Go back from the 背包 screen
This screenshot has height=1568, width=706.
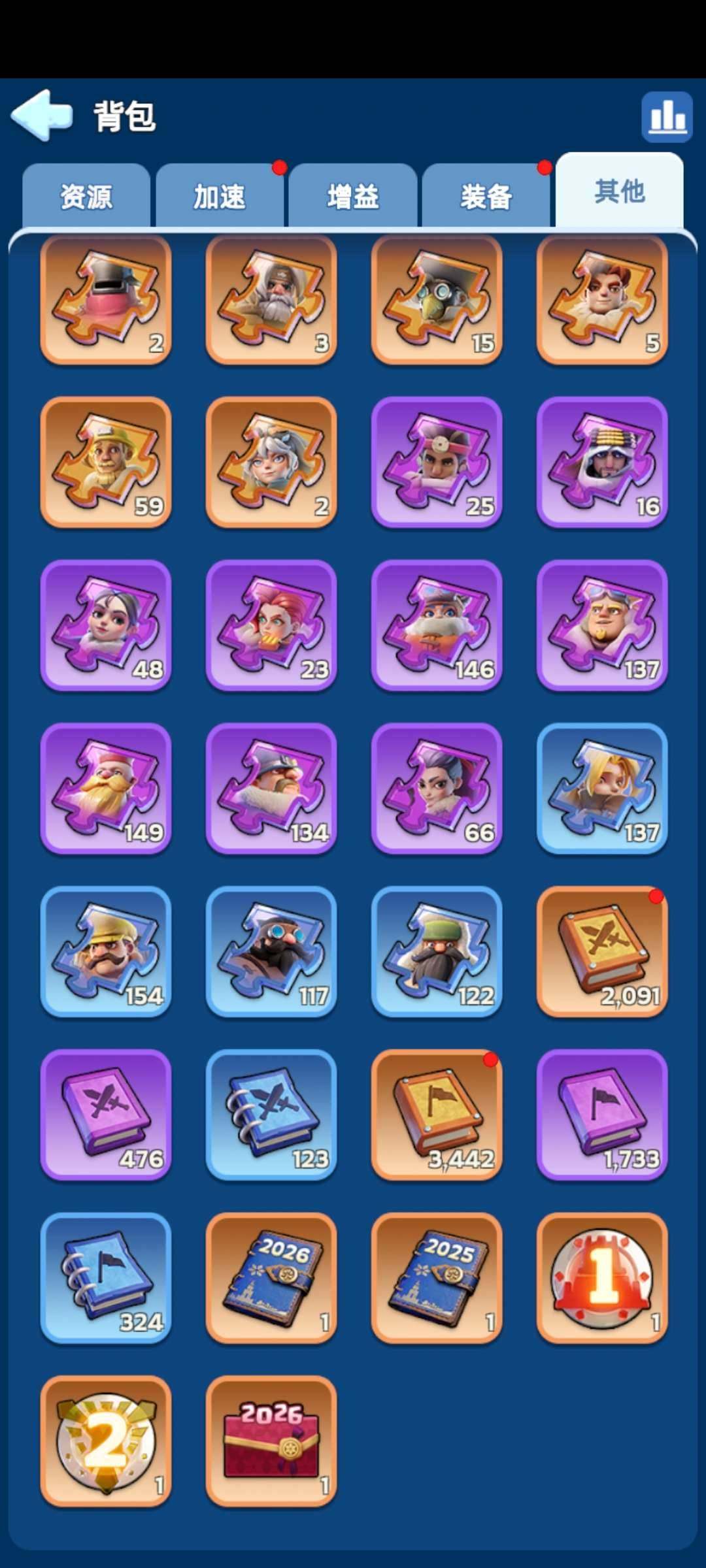(x=42, y=115)
